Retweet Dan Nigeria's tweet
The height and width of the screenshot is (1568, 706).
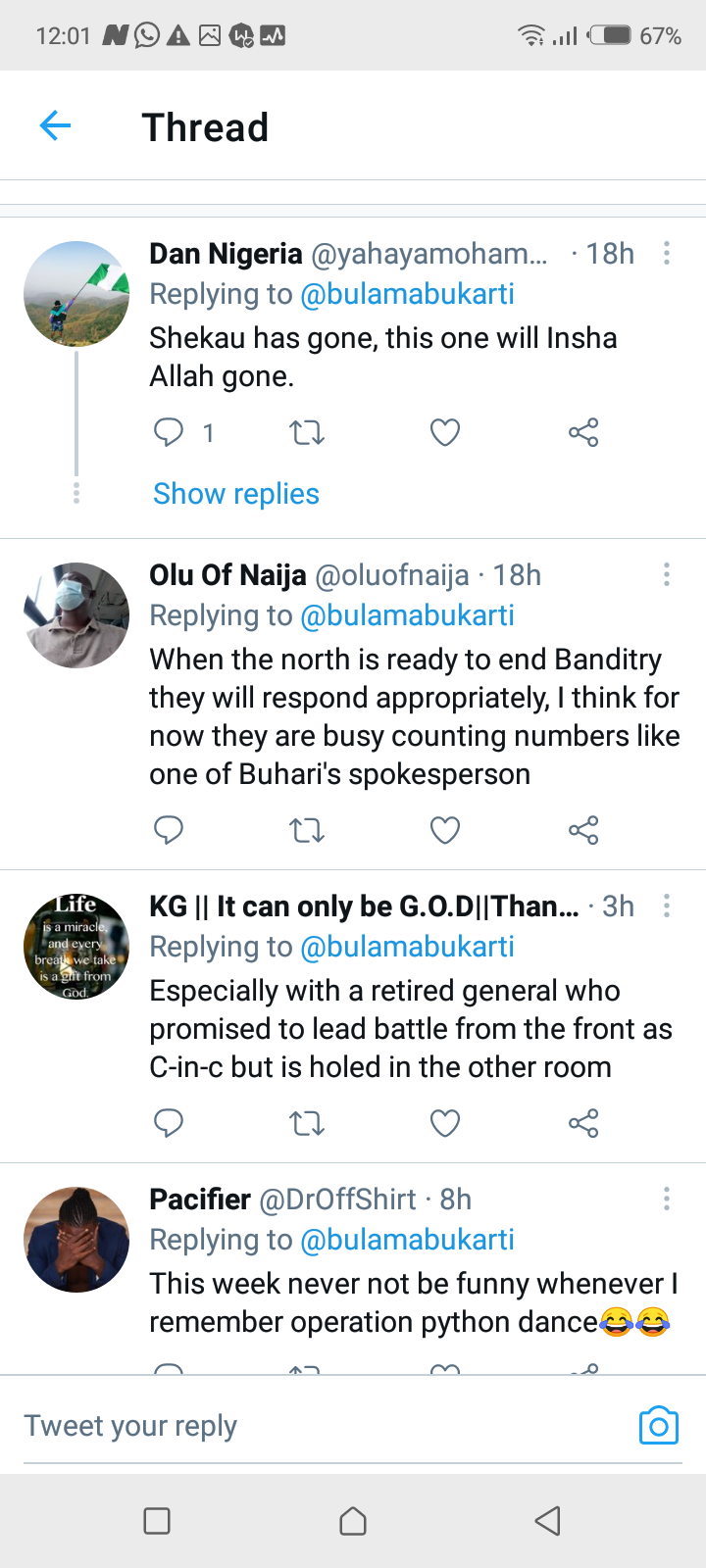[x=307, y=432]
